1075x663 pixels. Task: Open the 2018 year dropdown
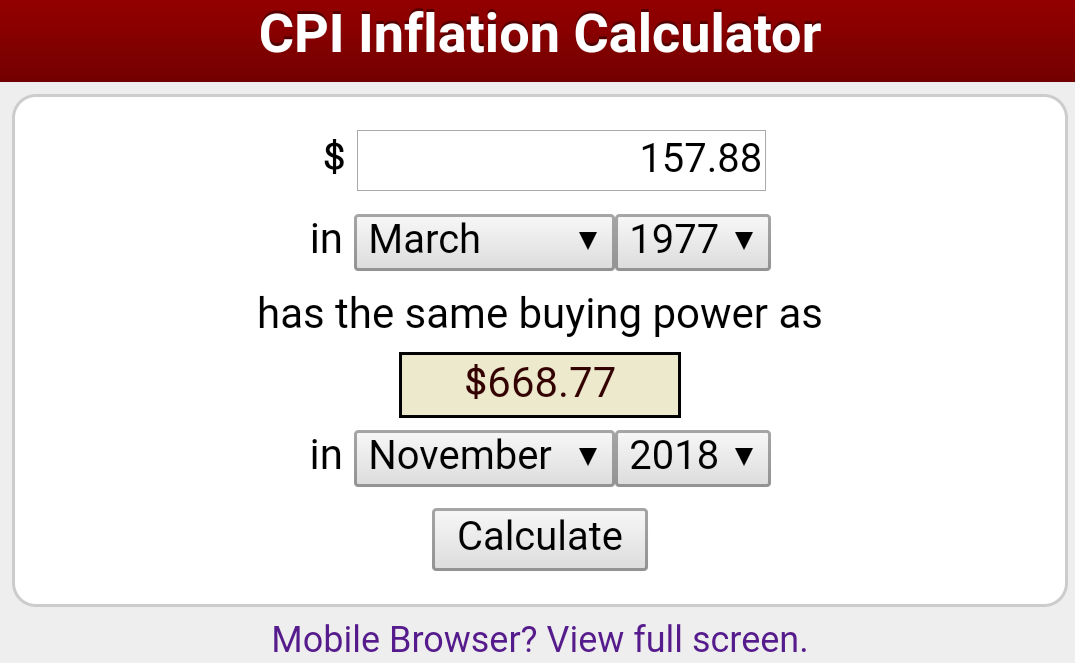(692, 457)
